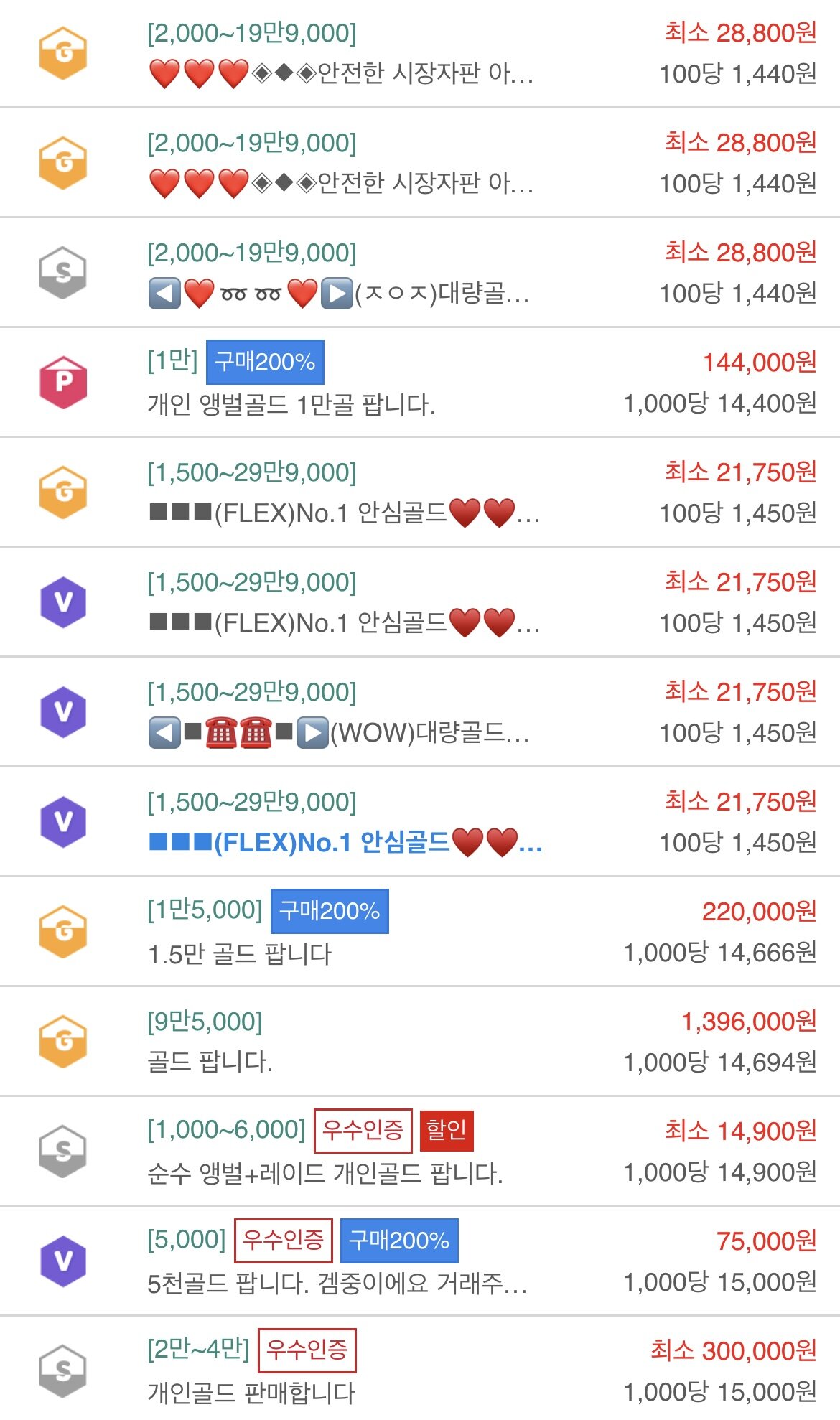Open the bold blue FLEX No.1 안심골드 listing
The image size is (840, 1420).
coord(345,842)
